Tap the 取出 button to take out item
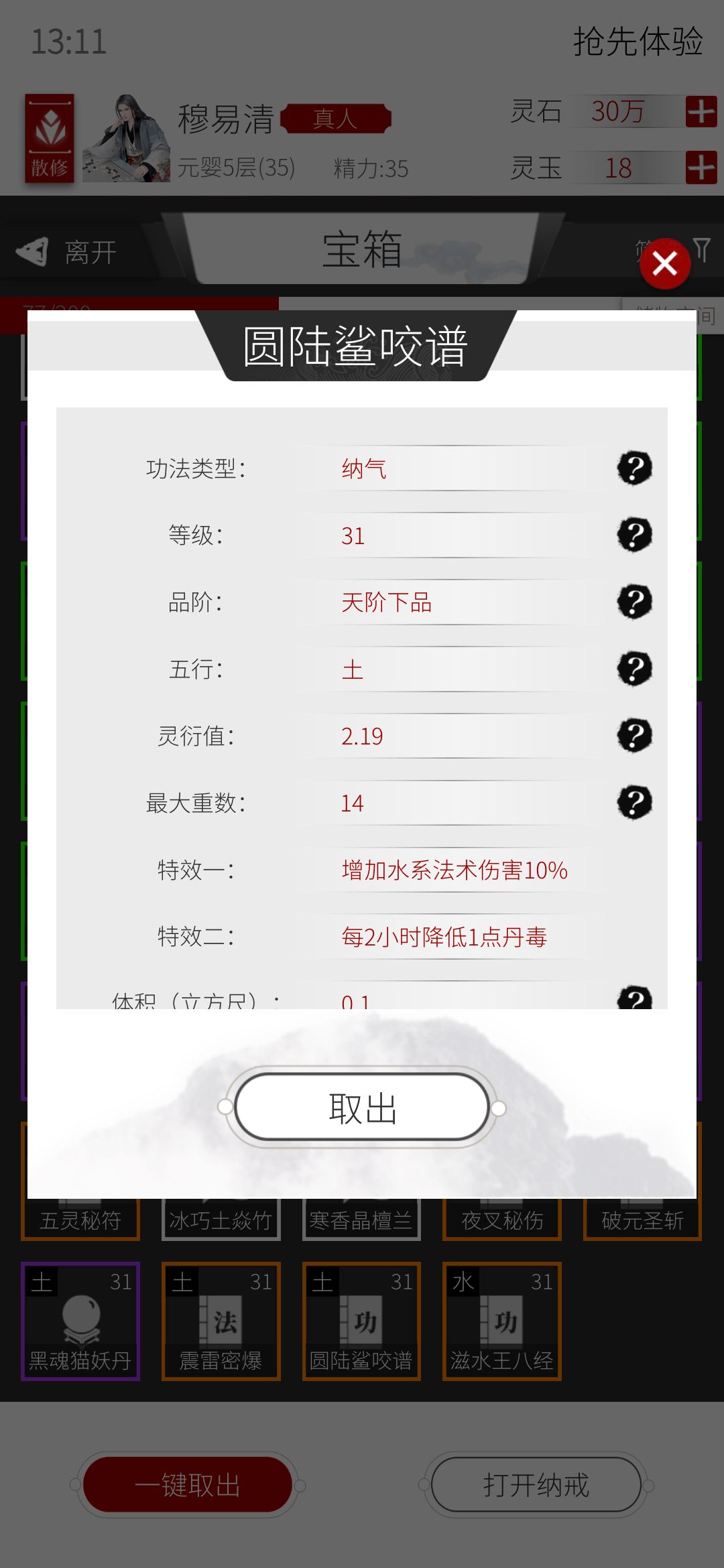The width and height of the screenshot is (724, 1568). pyautogui.click(x=362, y=1108)
